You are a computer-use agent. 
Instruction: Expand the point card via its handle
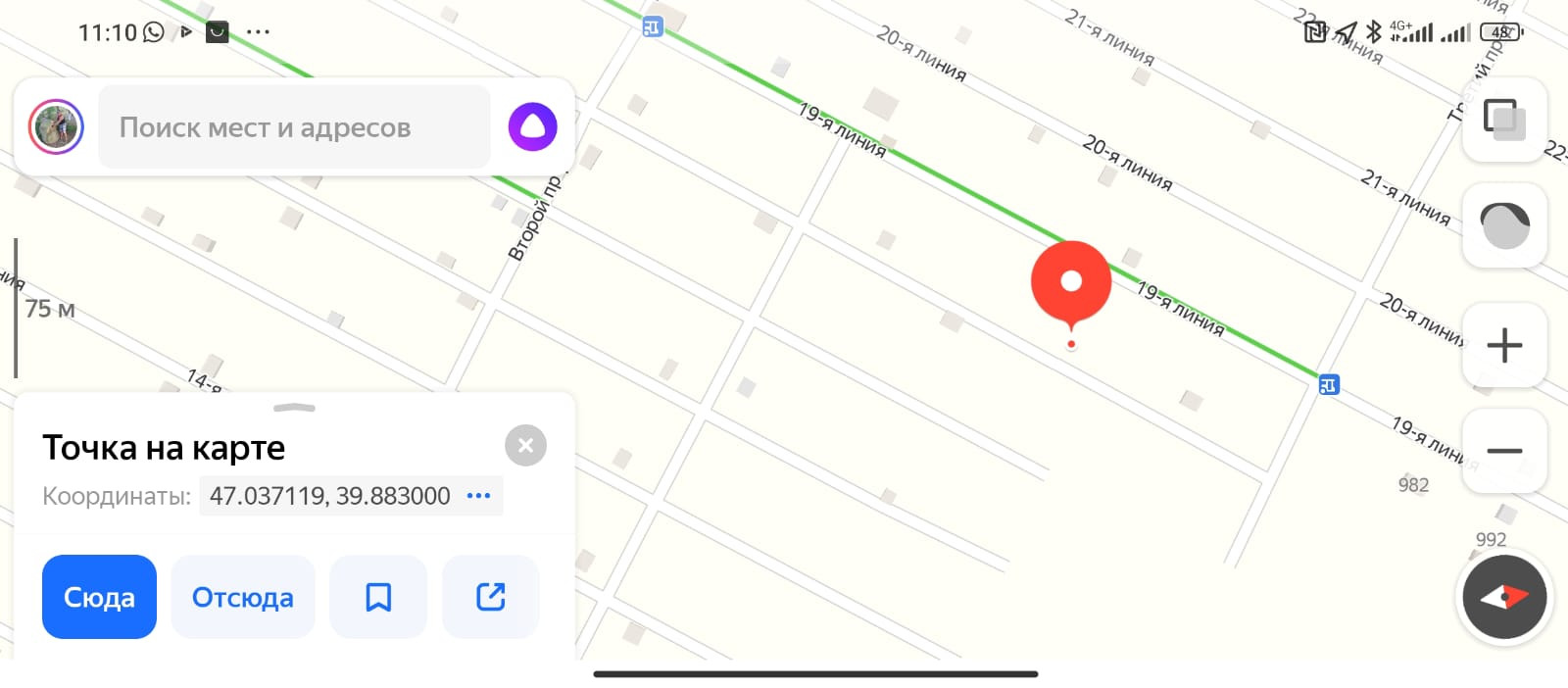294,408
